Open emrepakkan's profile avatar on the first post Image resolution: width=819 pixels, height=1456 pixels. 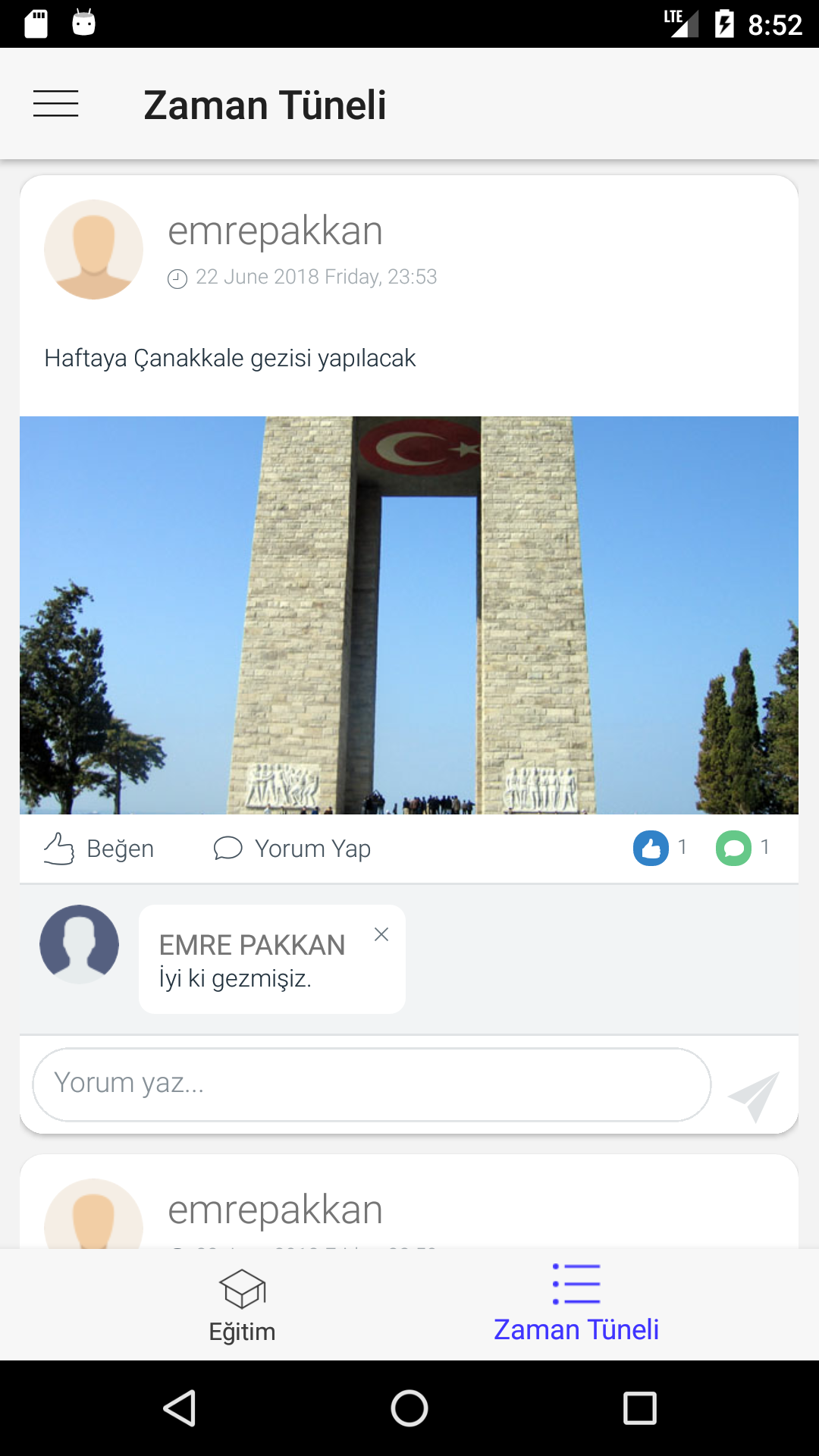click(x=94, y=249)
